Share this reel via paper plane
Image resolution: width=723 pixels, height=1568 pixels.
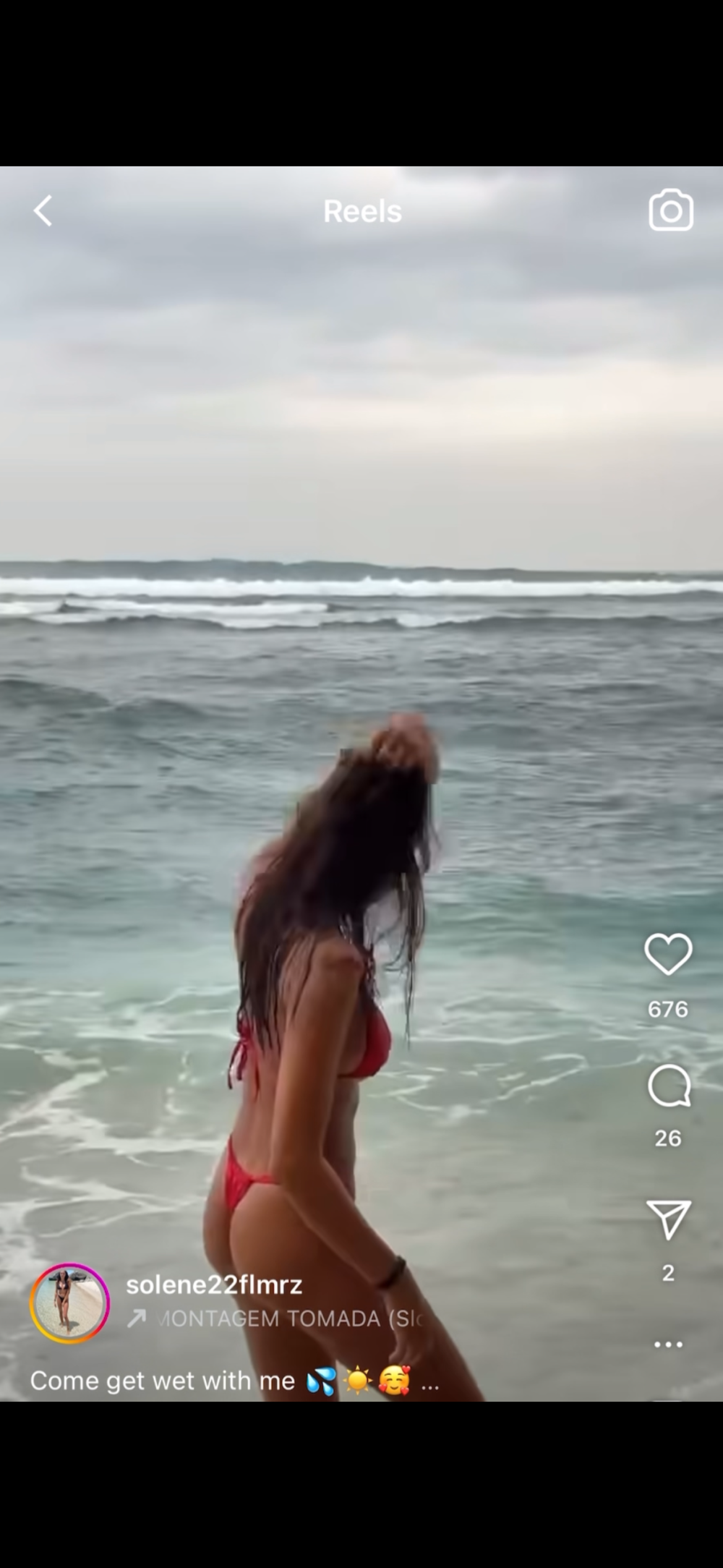[669, 1219]
